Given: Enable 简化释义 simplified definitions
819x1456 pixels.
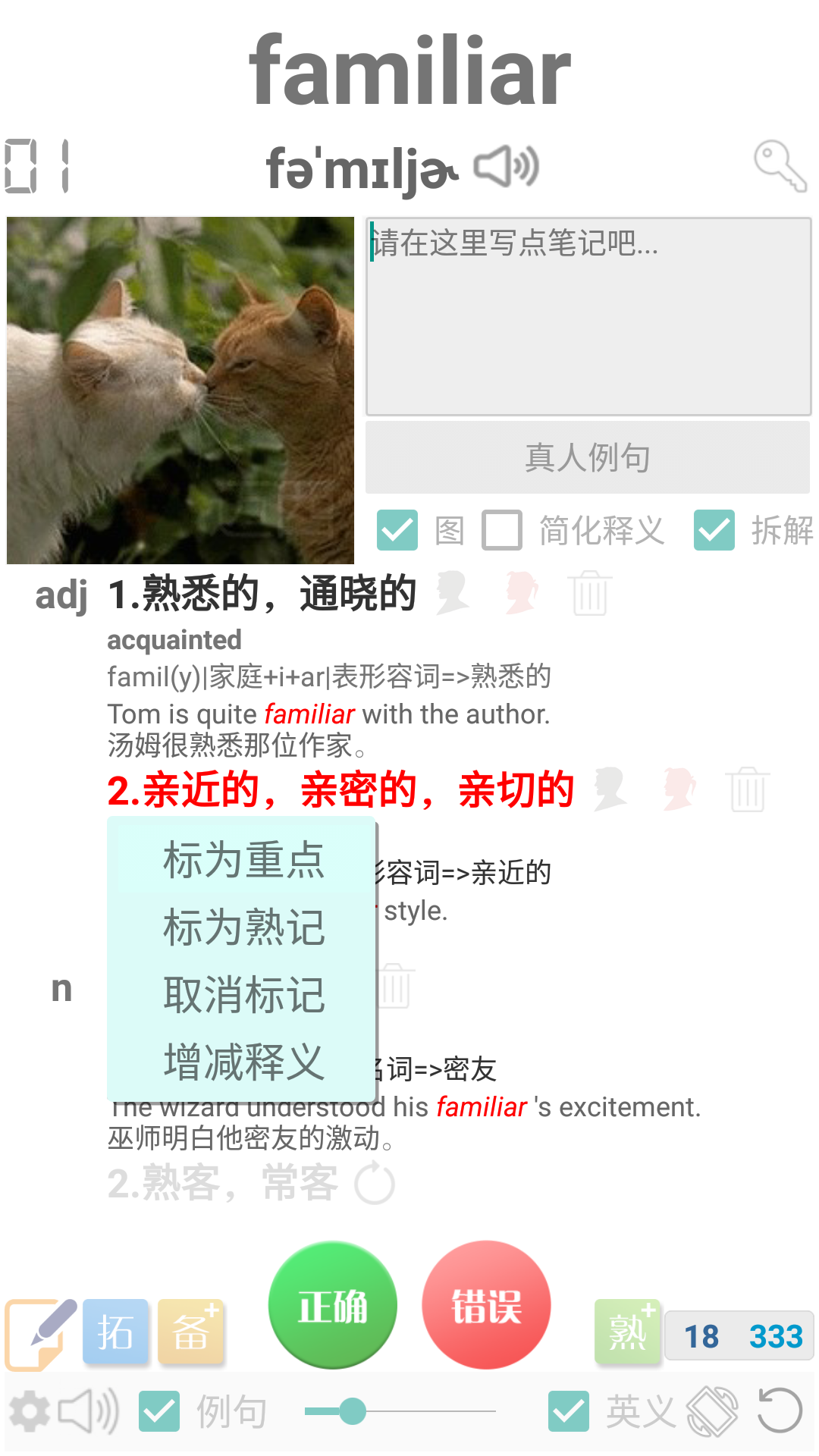Looking at the screenshot, I should pos(502,529).
